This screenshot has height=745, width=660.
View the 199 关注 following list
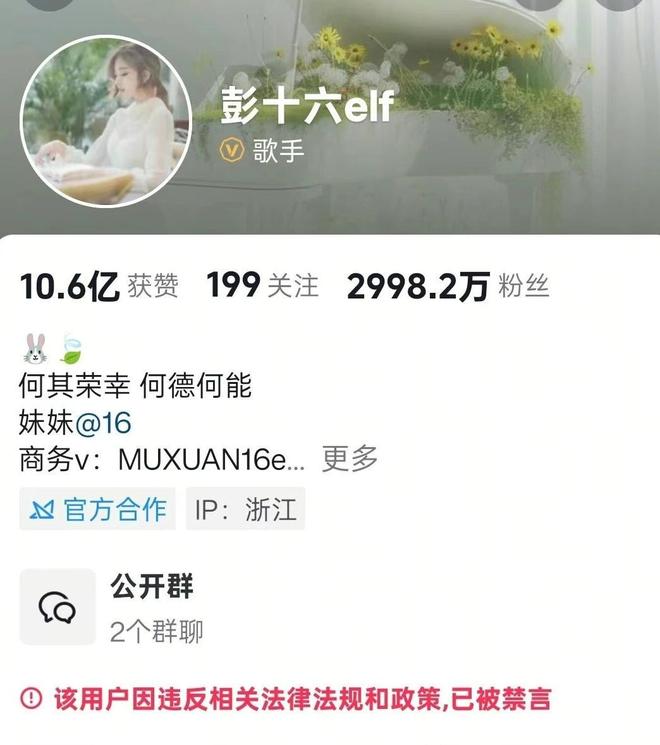click(262, 286)
